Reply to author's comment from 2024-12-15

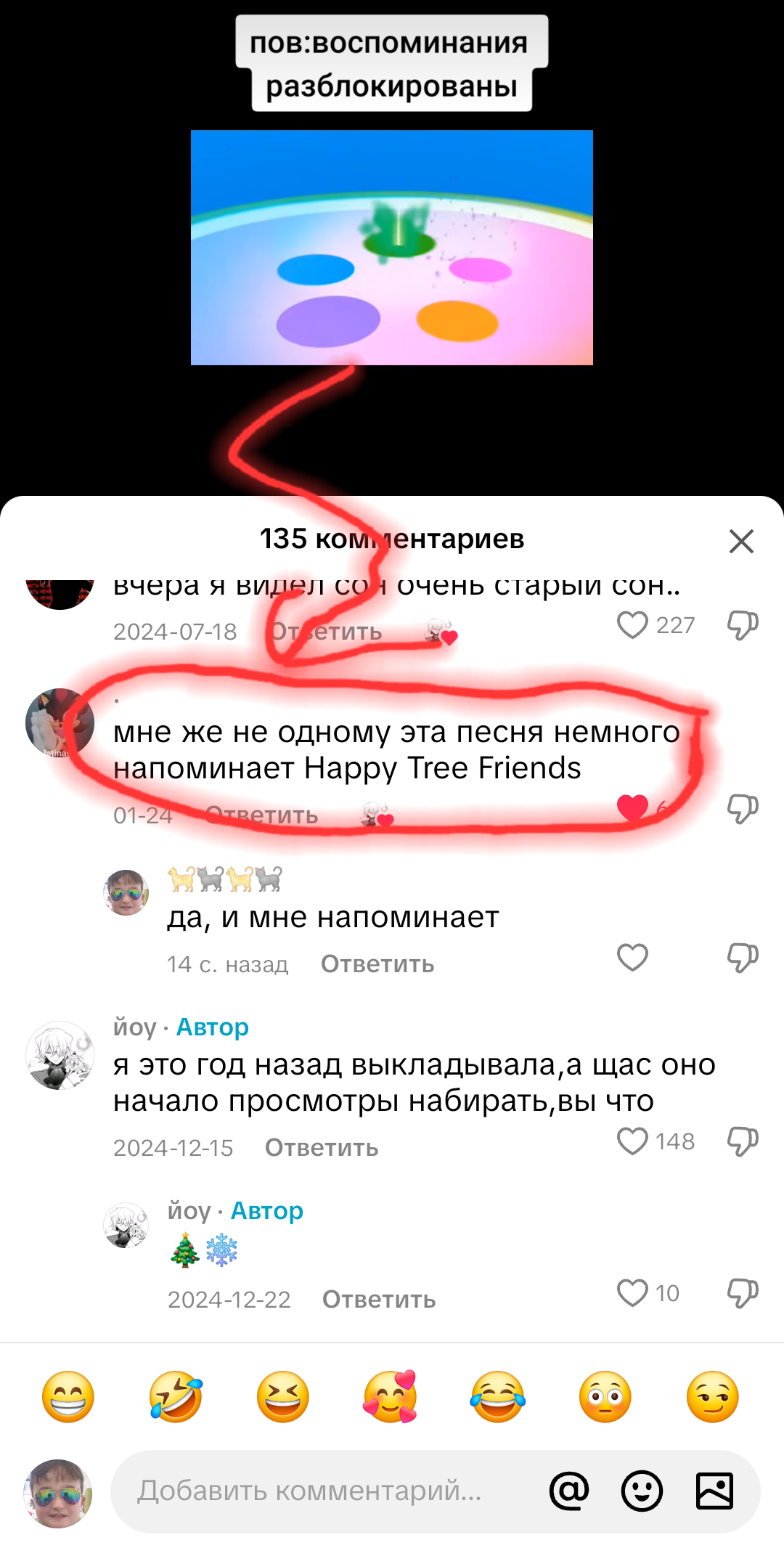pyautogui.click(x=322, y=1148)
